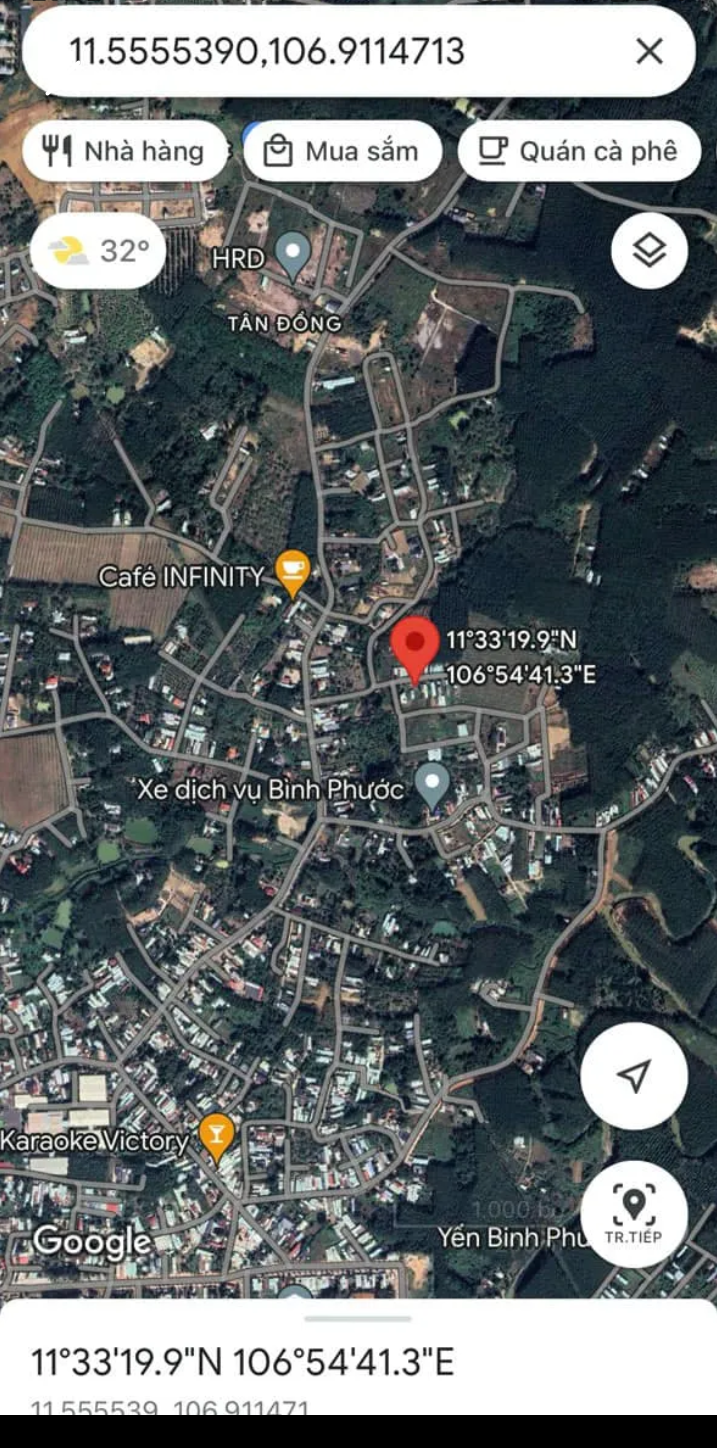Screen dimensions: 717x1448
Task: Tap the red dropped pin
Action: click(414, 649)
